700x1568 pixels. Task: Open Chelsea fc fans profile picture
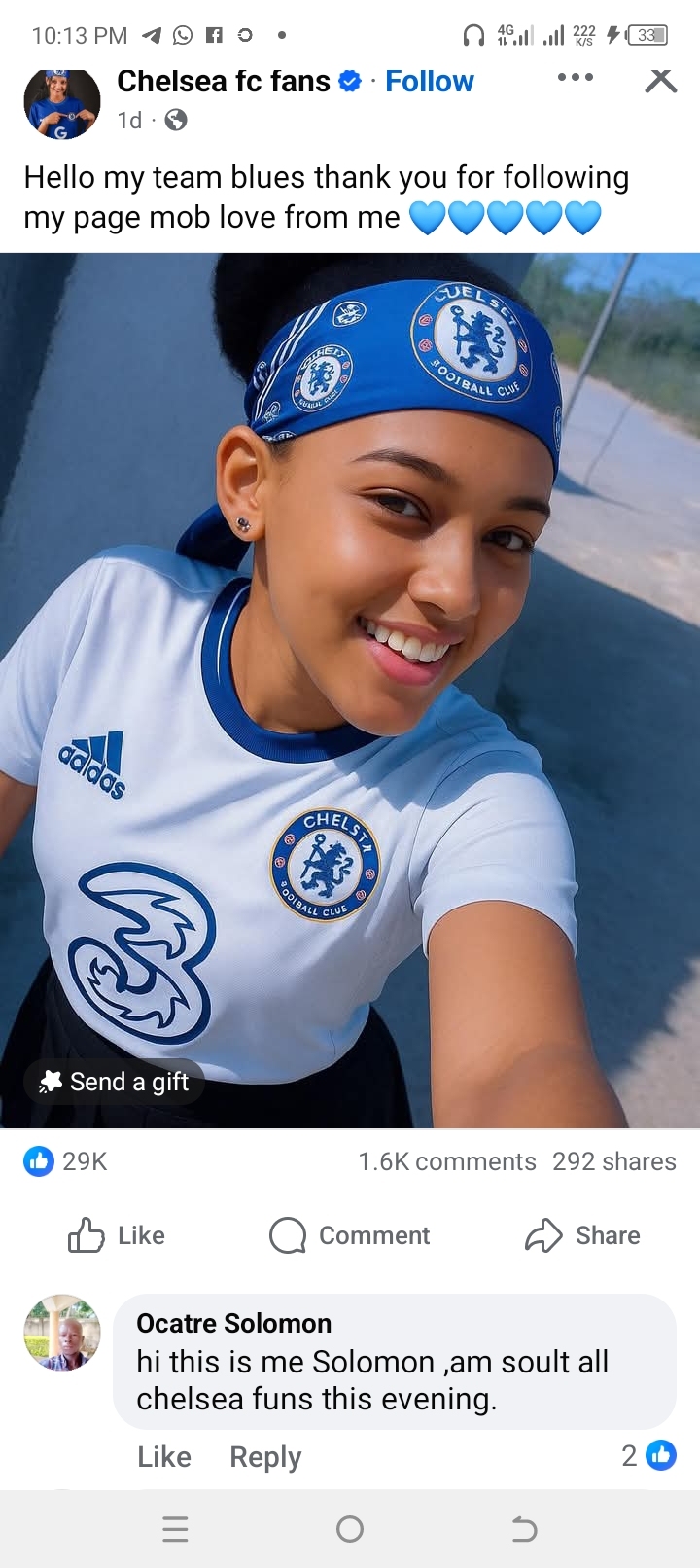[61, 103]
